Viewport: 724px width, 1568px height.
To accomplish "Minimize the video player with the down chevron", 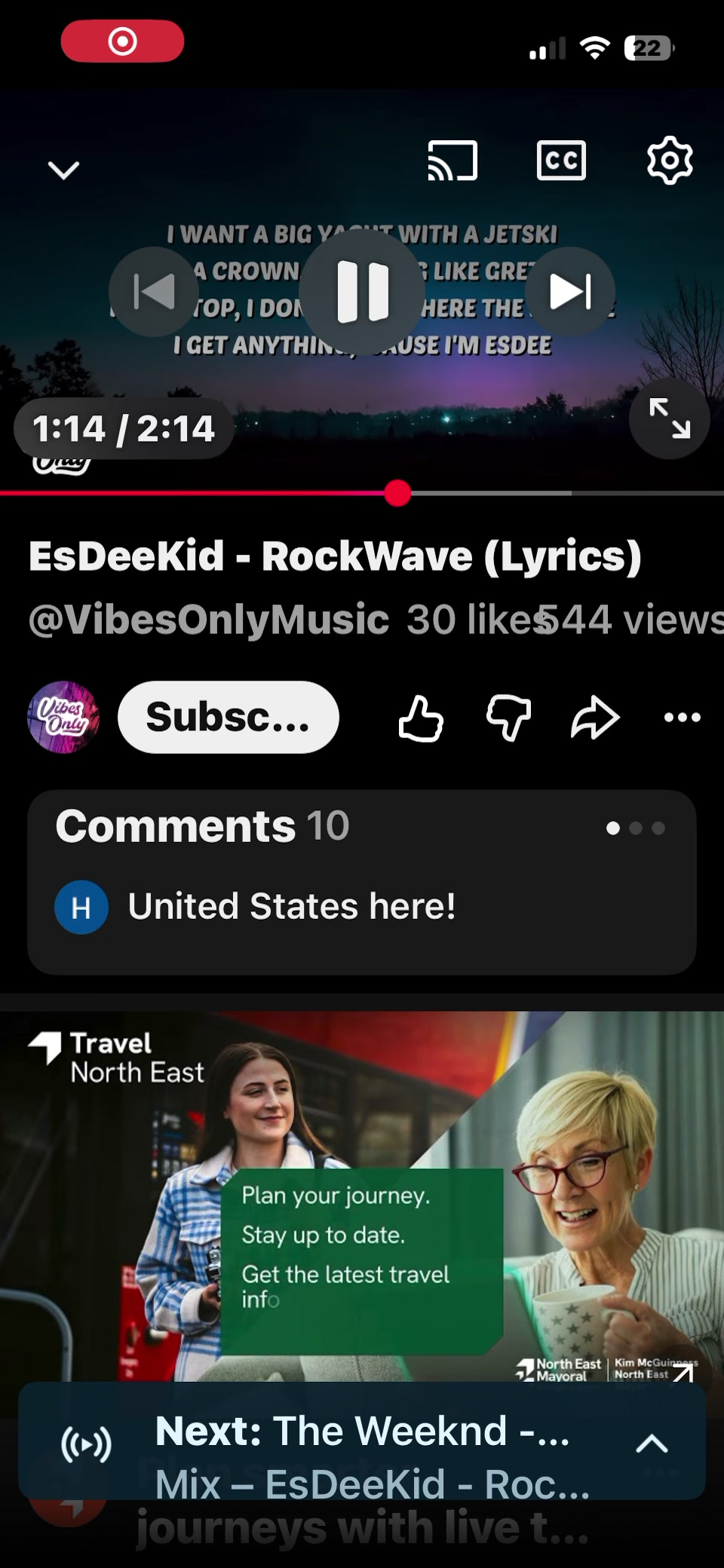I will (x=63, y=170).
